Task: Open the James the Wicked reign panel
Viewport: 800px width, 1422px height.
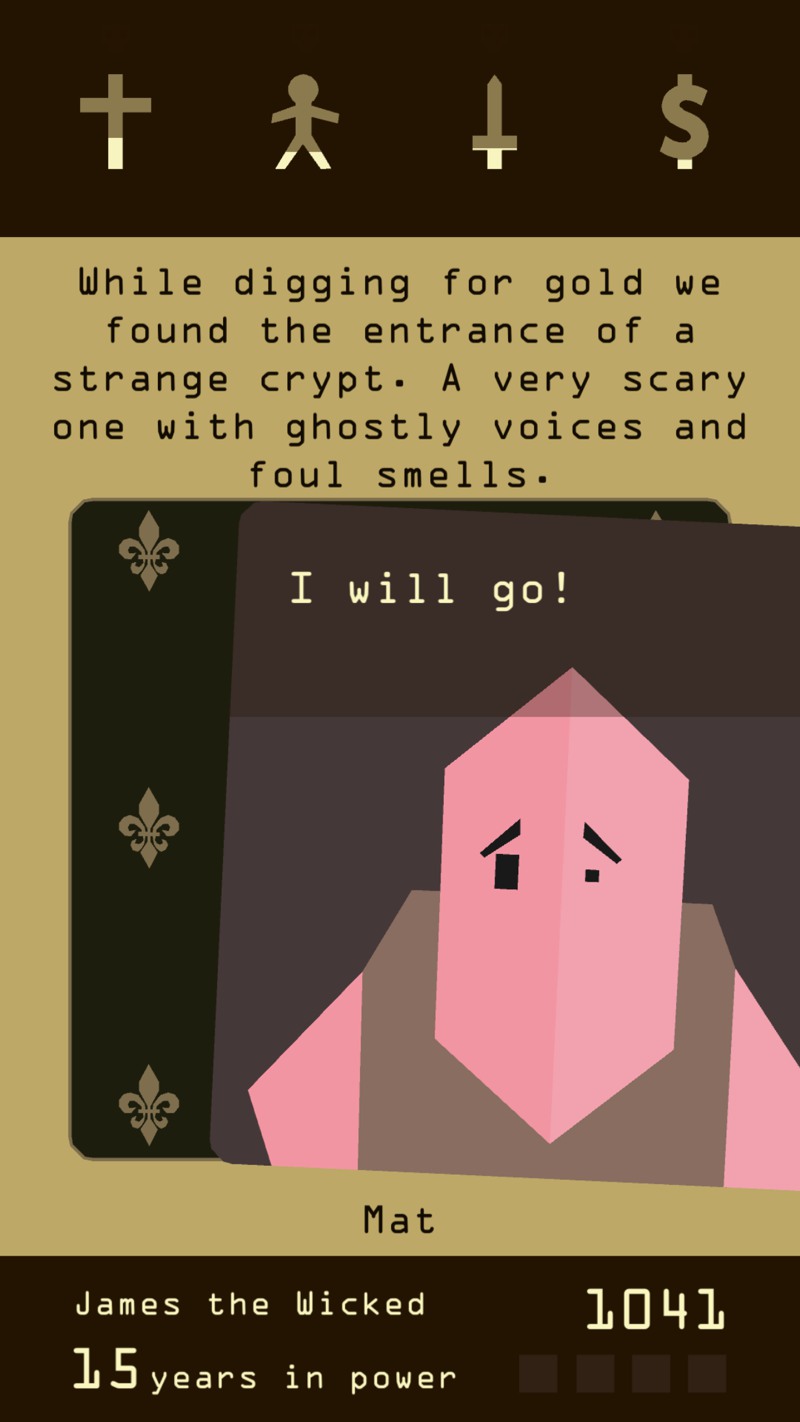Action: pyautogui.click(x=250, y=1305)
